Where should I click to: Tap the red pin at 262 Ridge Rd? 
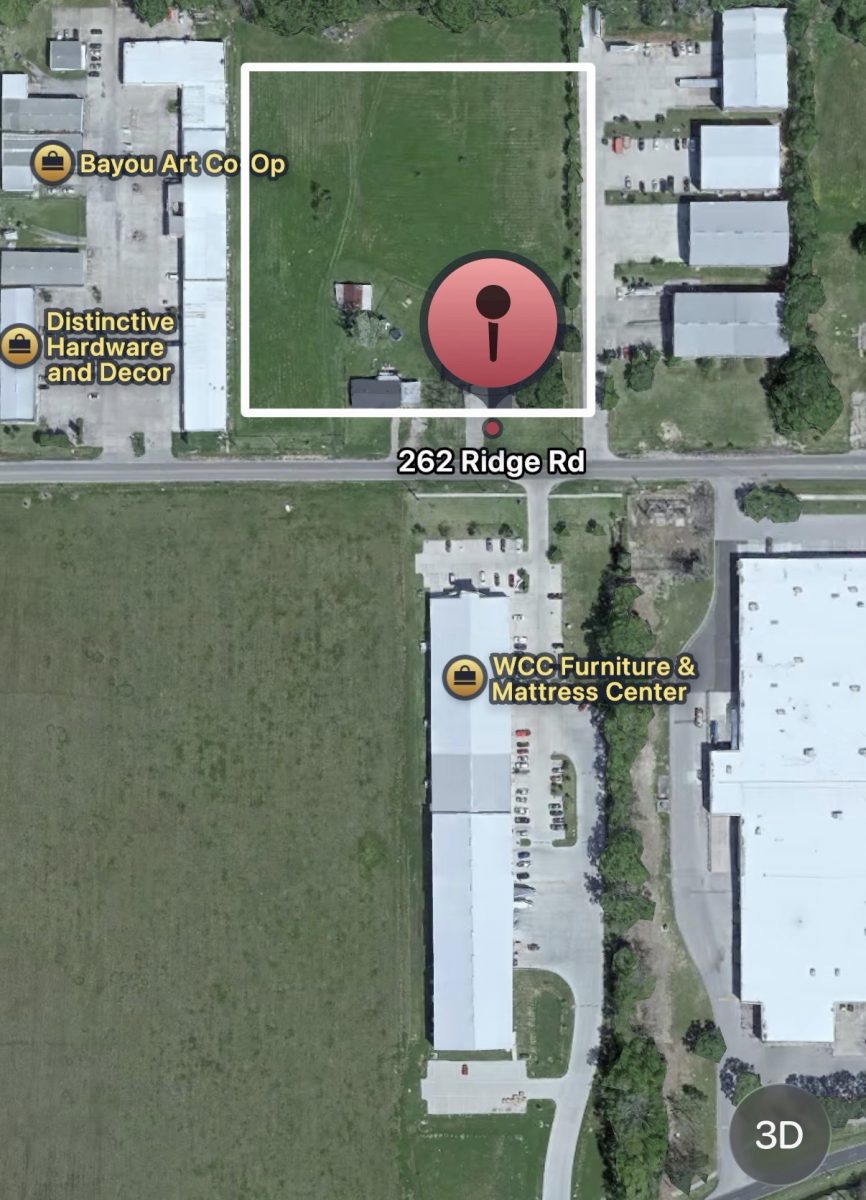492,322
